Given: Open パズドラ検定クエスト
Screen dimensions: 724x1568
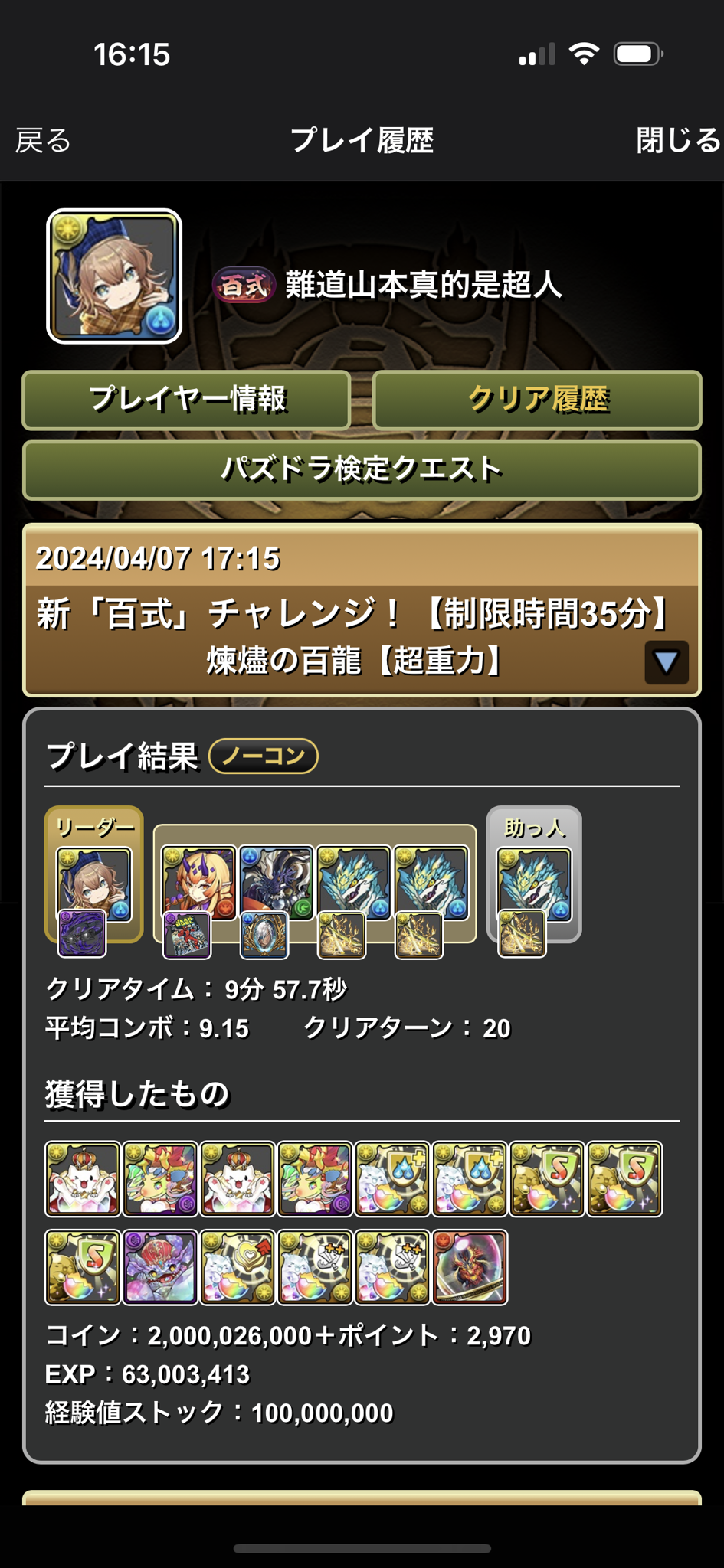Looking at the screenshot, I should click(x=362, y=469).
